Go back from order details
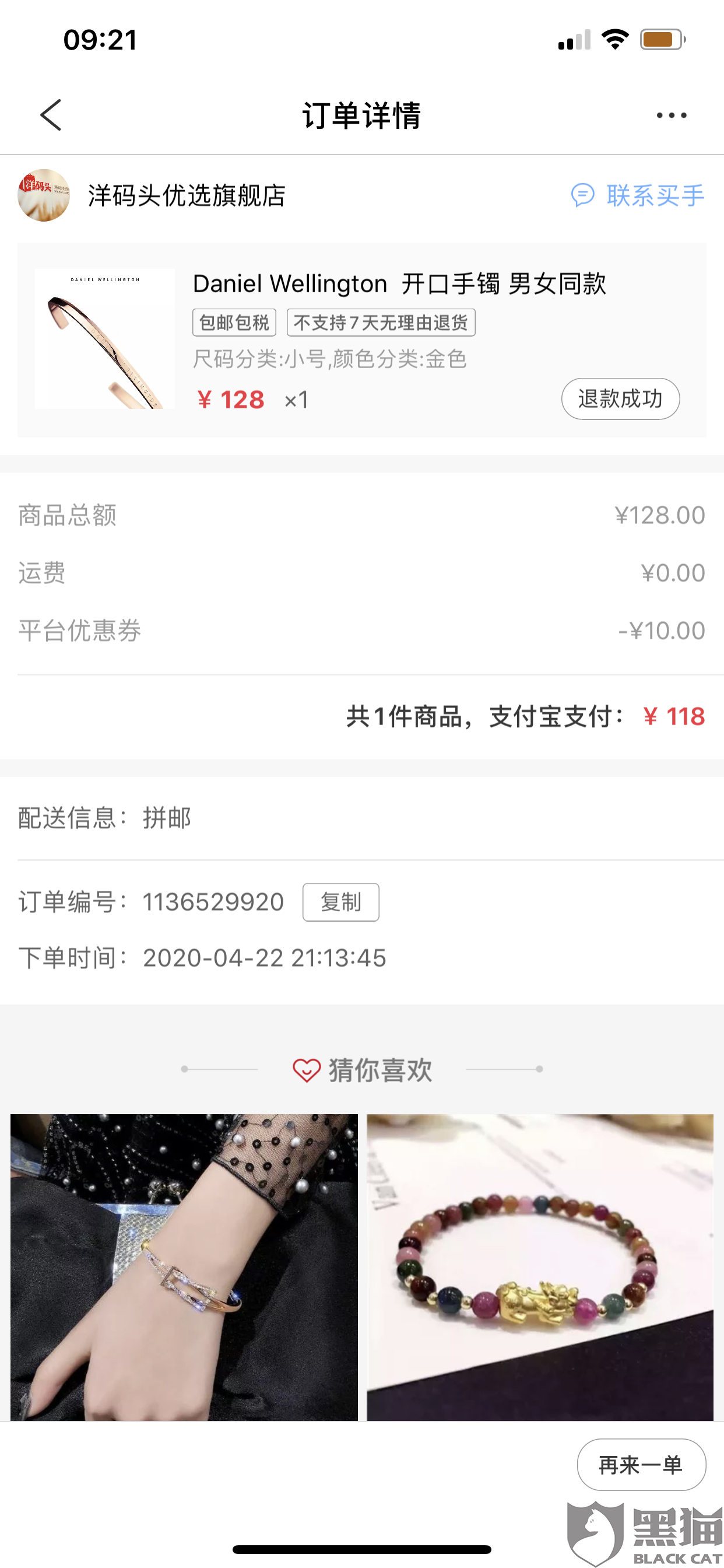The width and height of the screenshot is (724, 1568). click(51, 115)
